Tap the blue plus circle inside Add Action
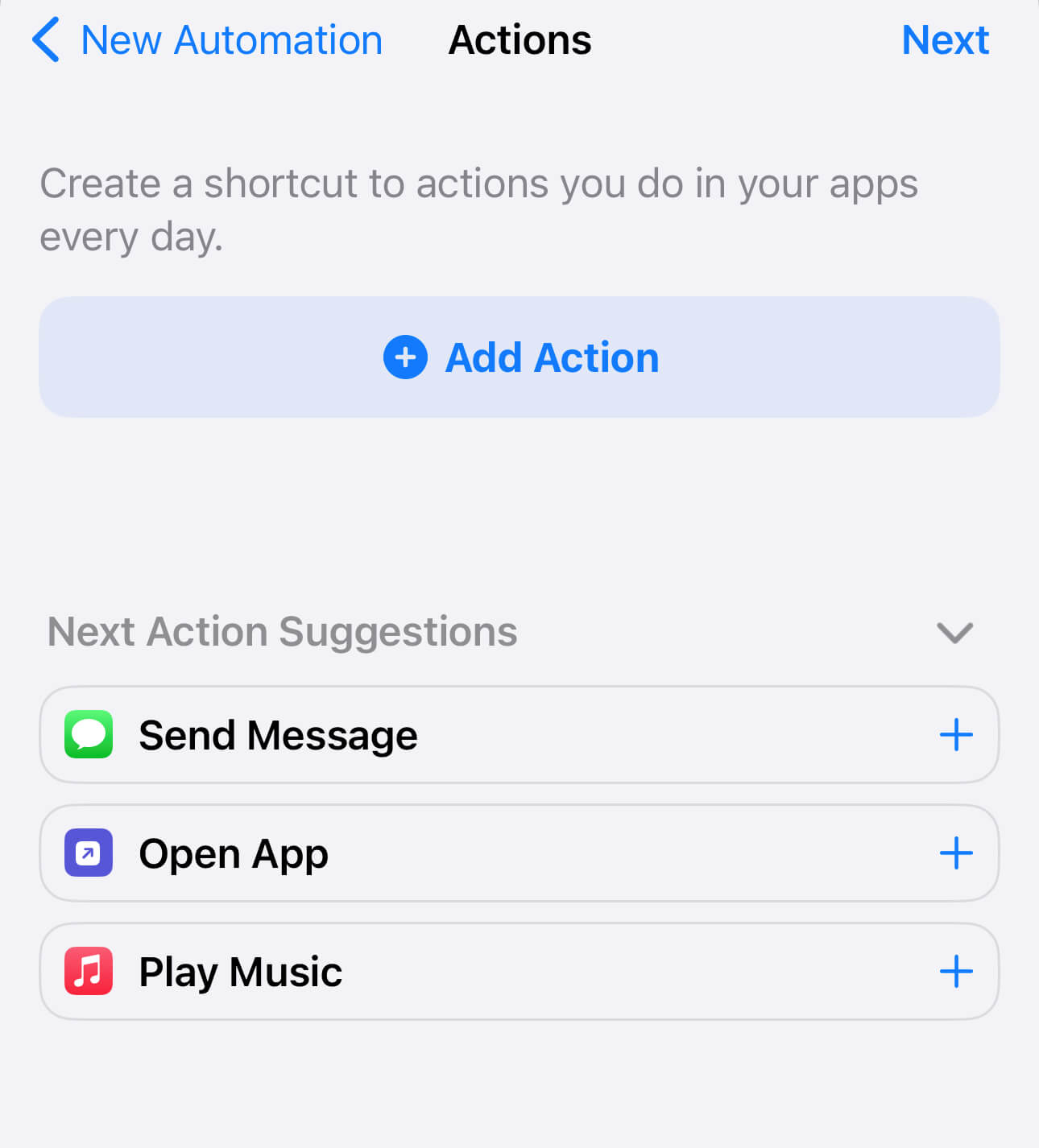The width and height of the screenshot is (1039, 1148). click(x=405, y=357)
